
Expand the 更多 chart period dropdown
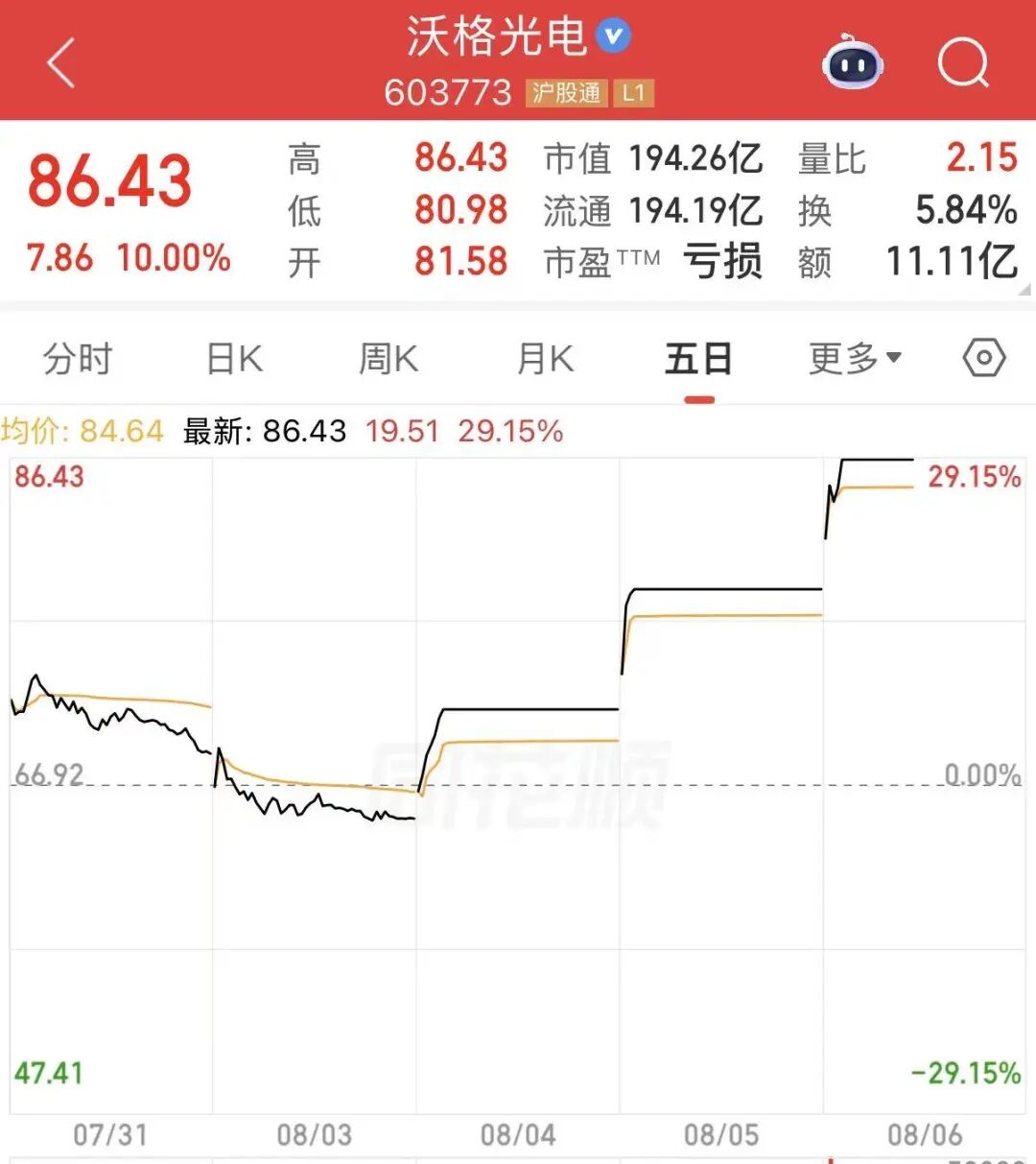tap(855, 359)
